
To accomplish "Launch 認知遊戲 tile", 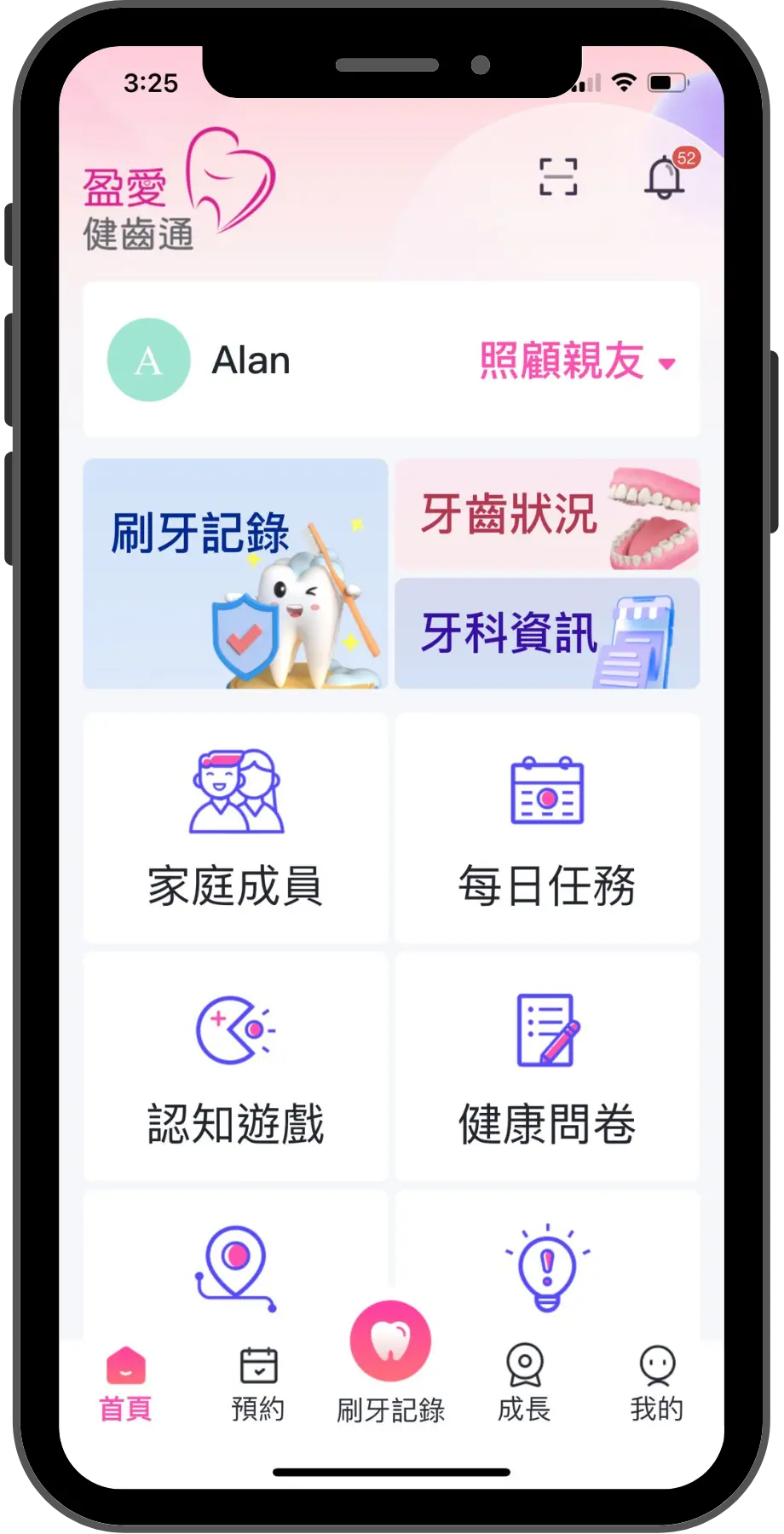I will pos(235,1067).
